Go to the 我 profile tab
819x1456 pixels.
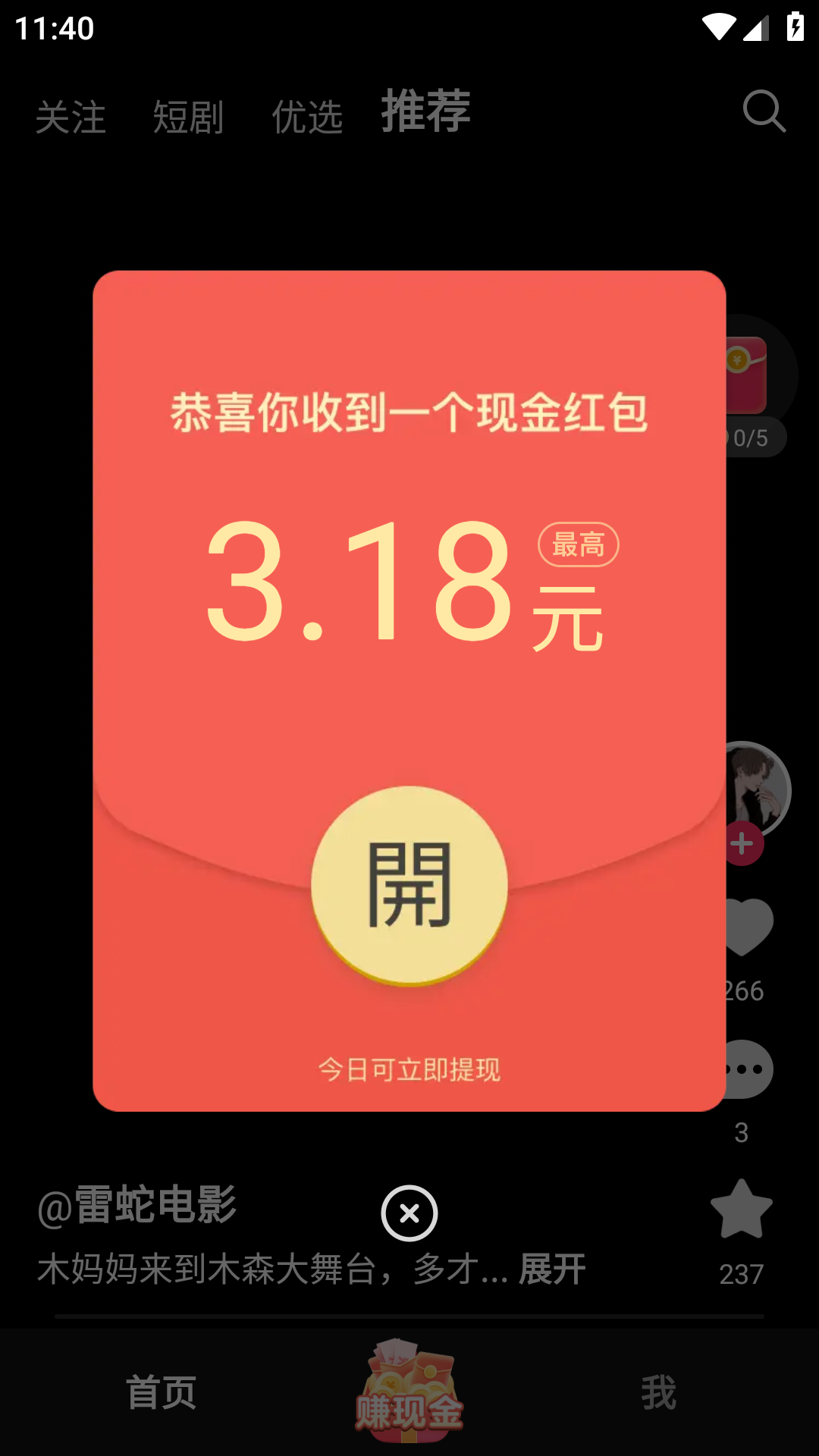click(658, 1393)
